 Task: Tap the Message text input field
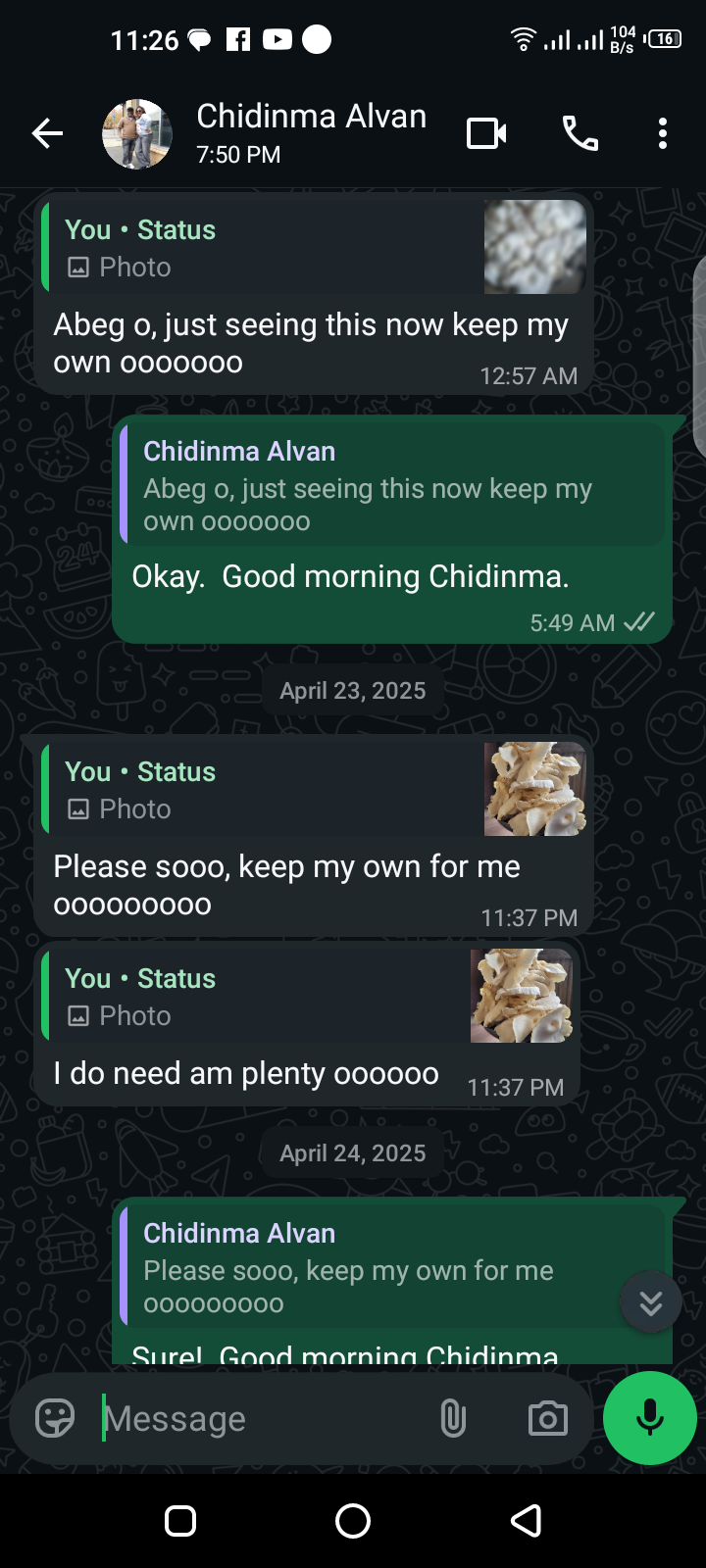pos(245,1417)
